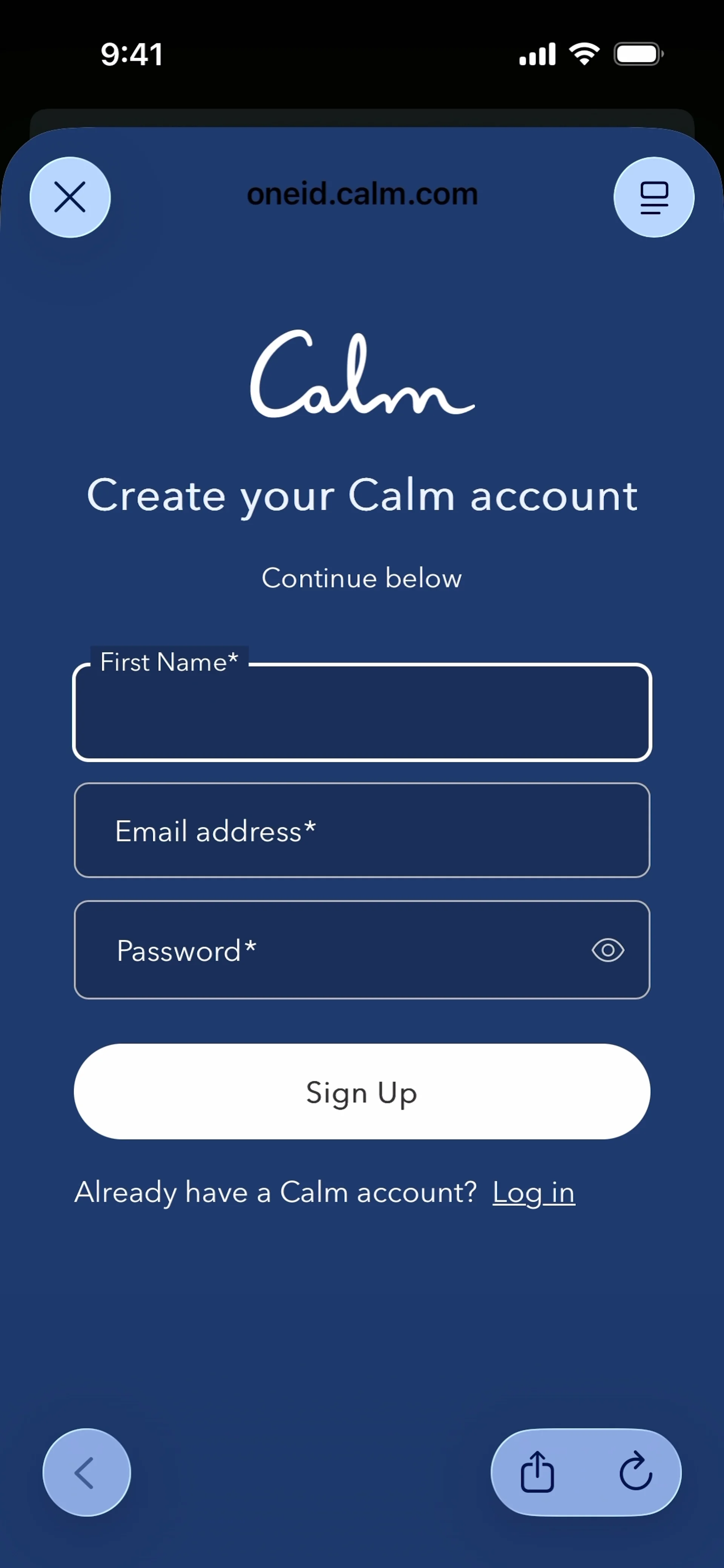Open the page reader options button
Viewport: 724px width, 1568px height.
click(x=653, y=197)
